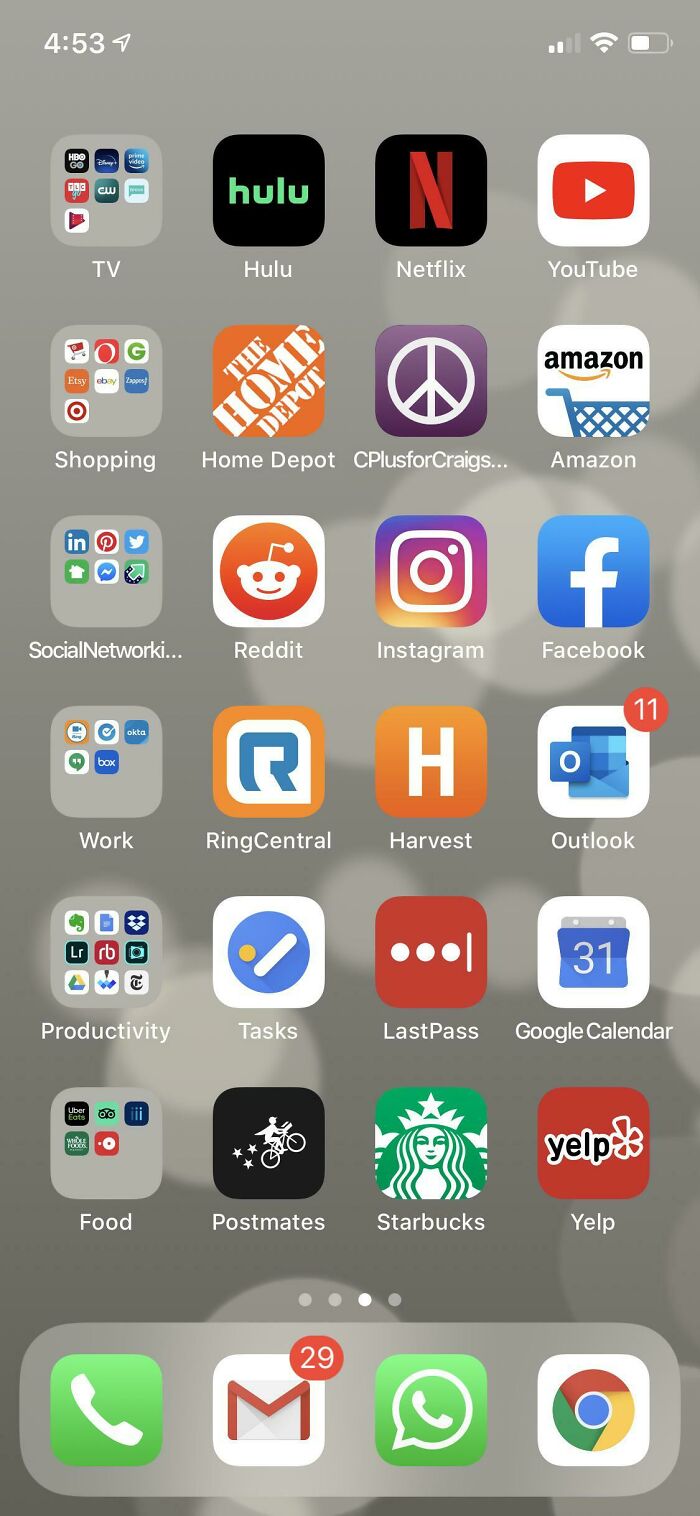
Task: Open the Hulu app
Action: click(x=268, y=190)
